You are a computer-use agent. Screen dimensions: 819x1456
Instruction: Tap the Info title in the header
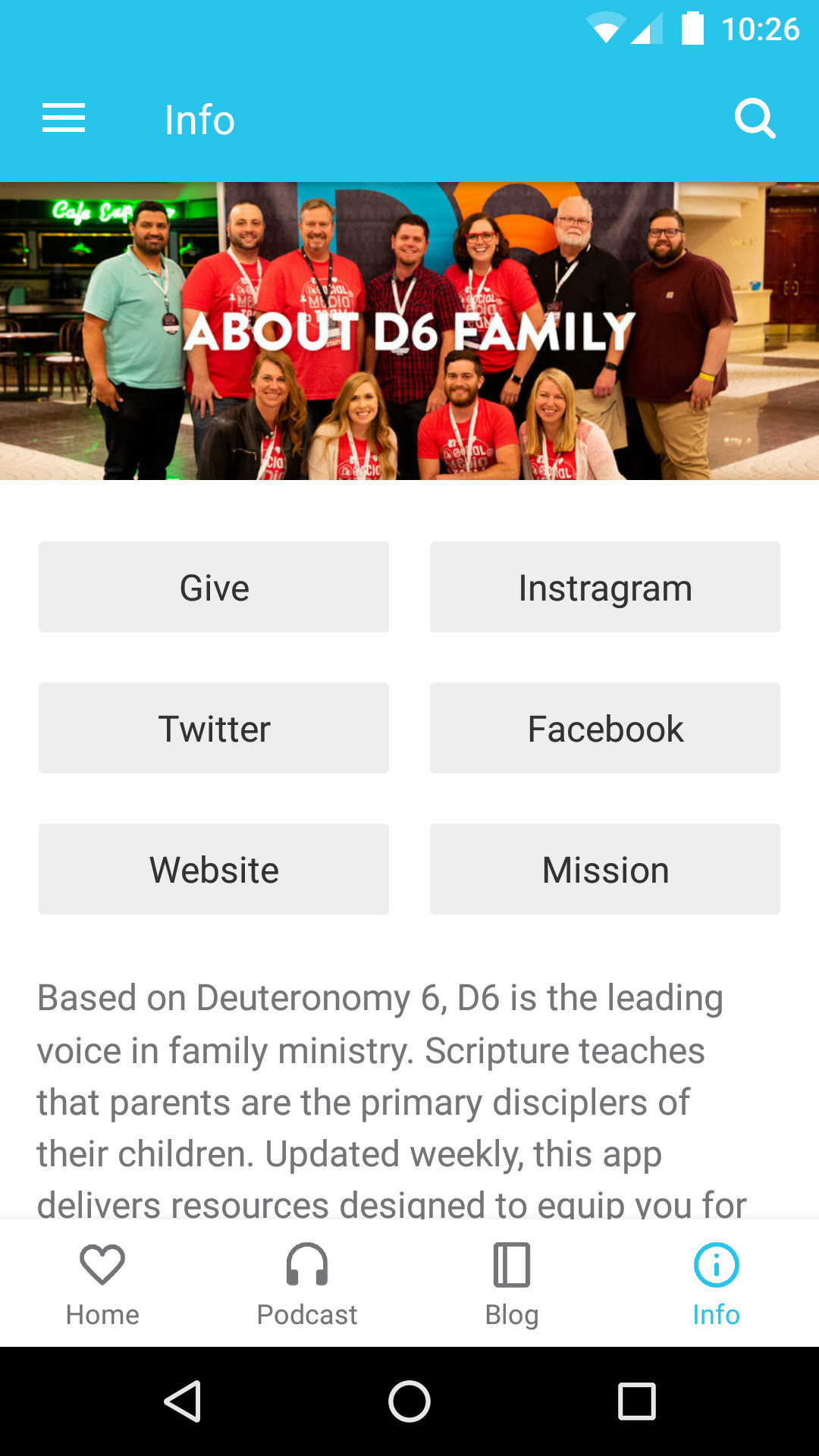pos(199,118)
